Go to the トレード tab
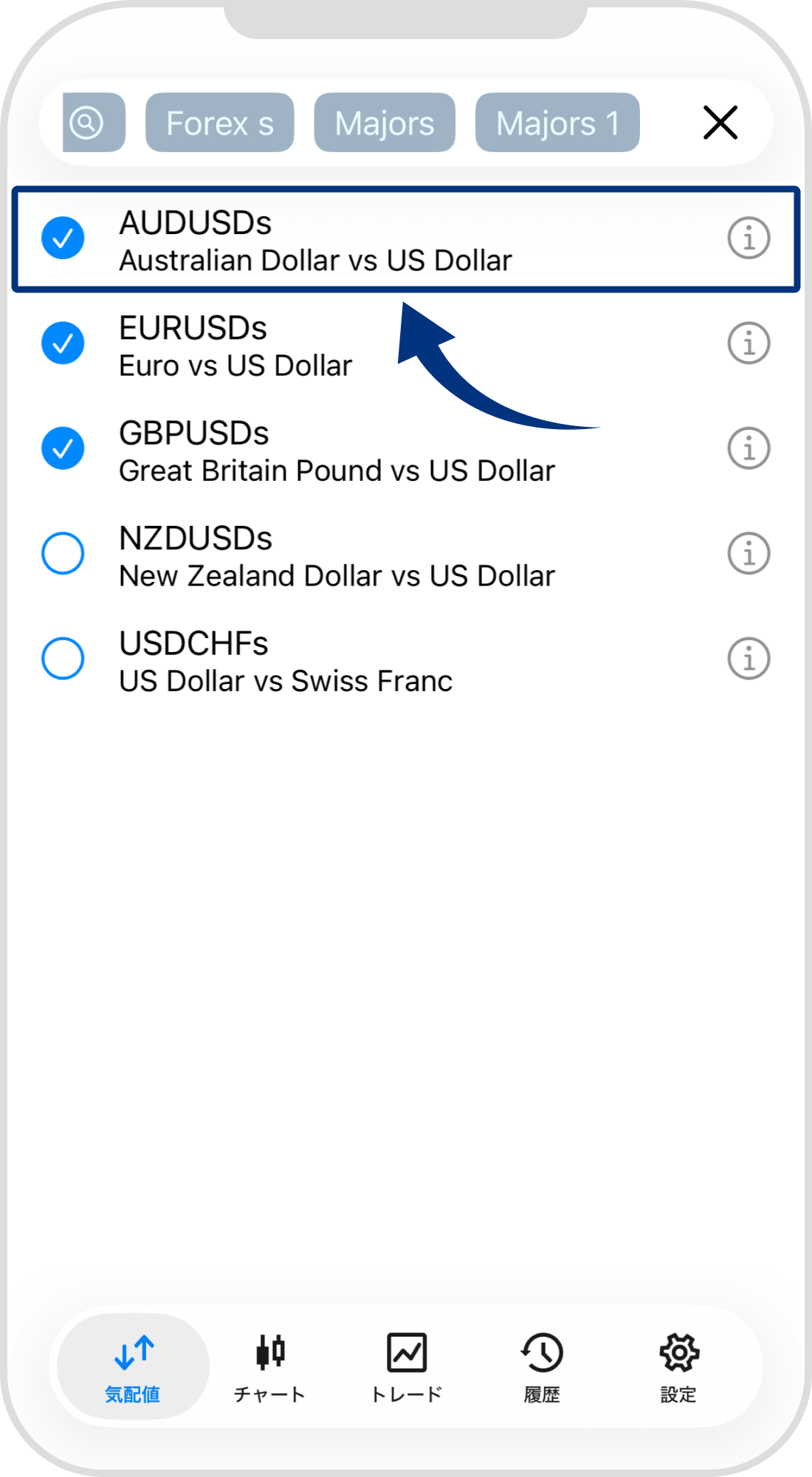 (406, 1367)
